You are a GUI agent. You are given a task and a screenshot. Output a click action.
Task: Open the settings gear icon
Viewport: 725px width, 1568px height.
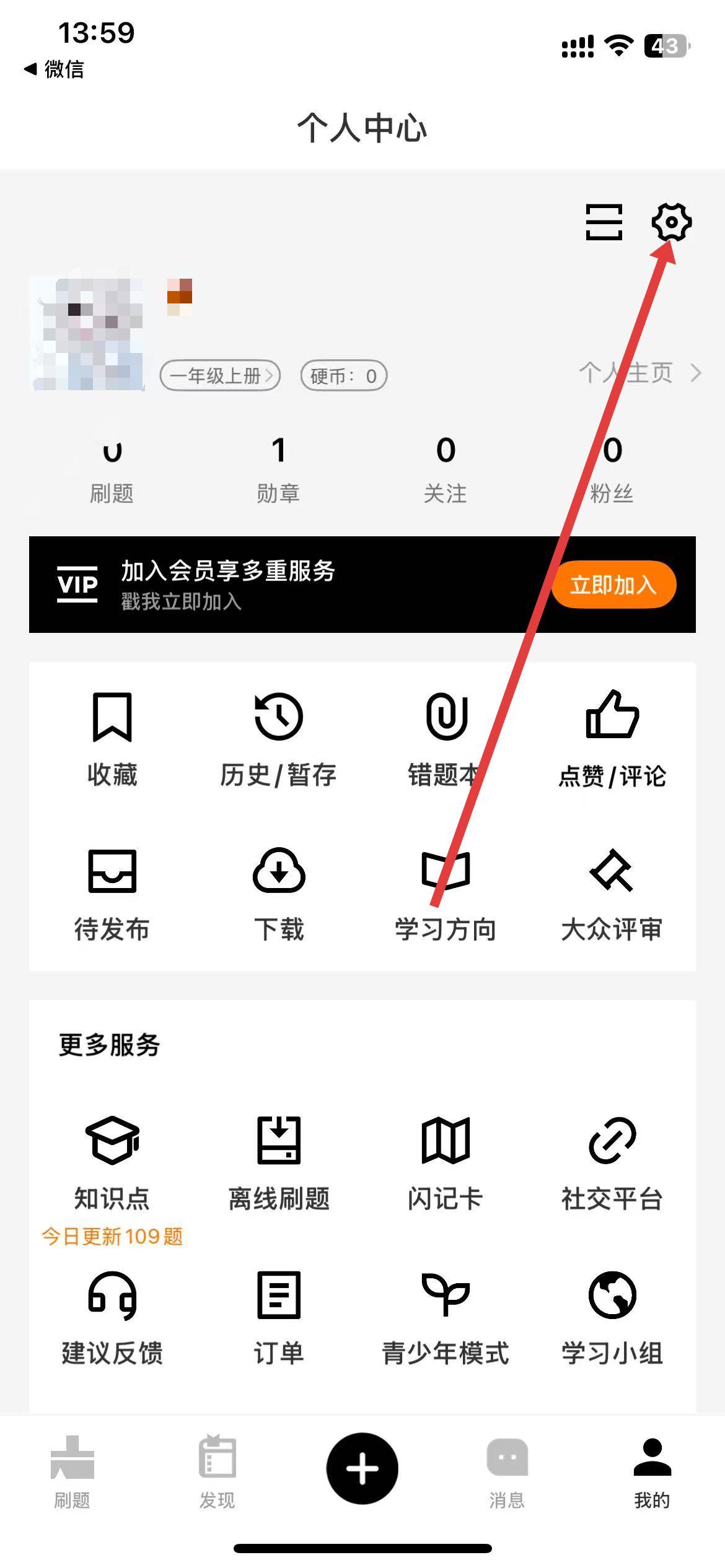671,222
